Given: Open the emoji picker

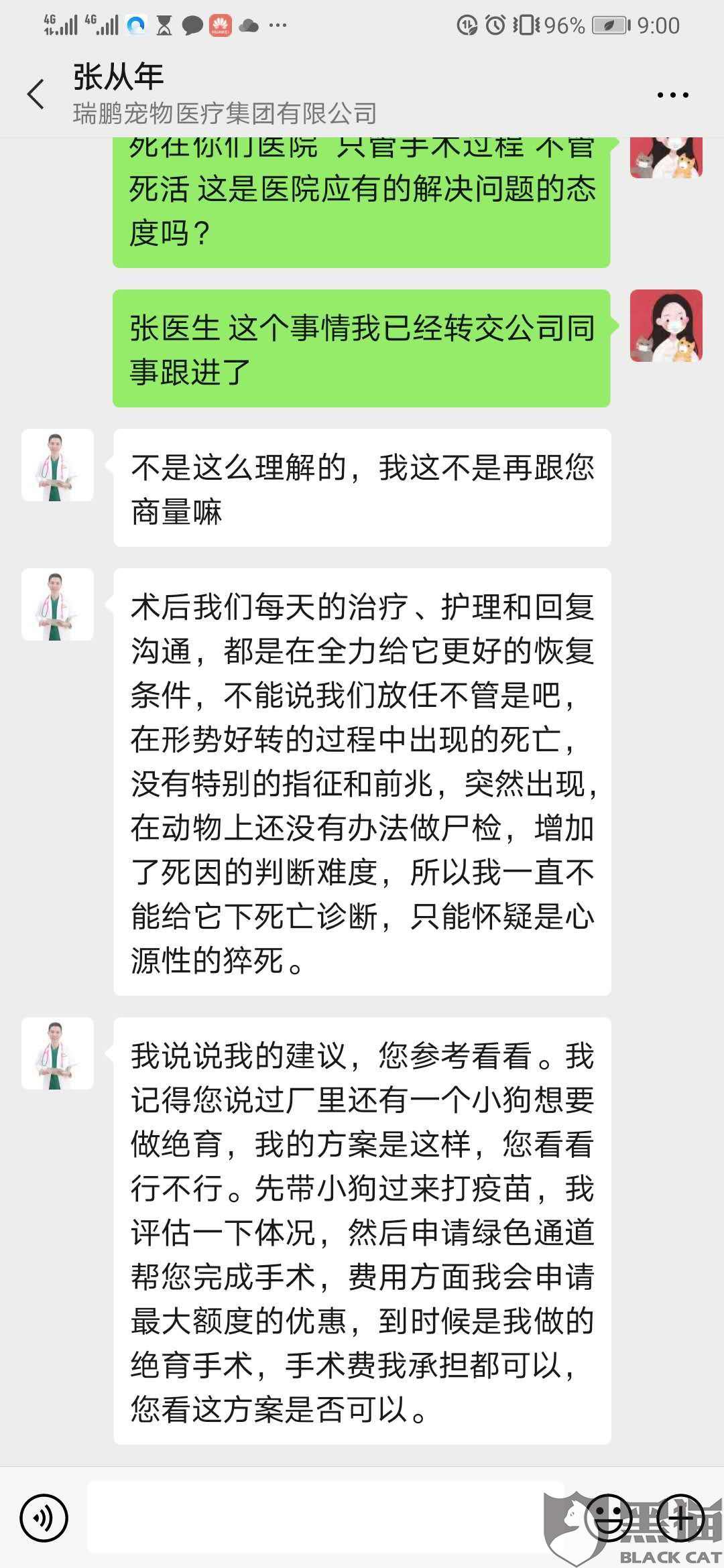Looking at the screenshot, I should 609,1518.
